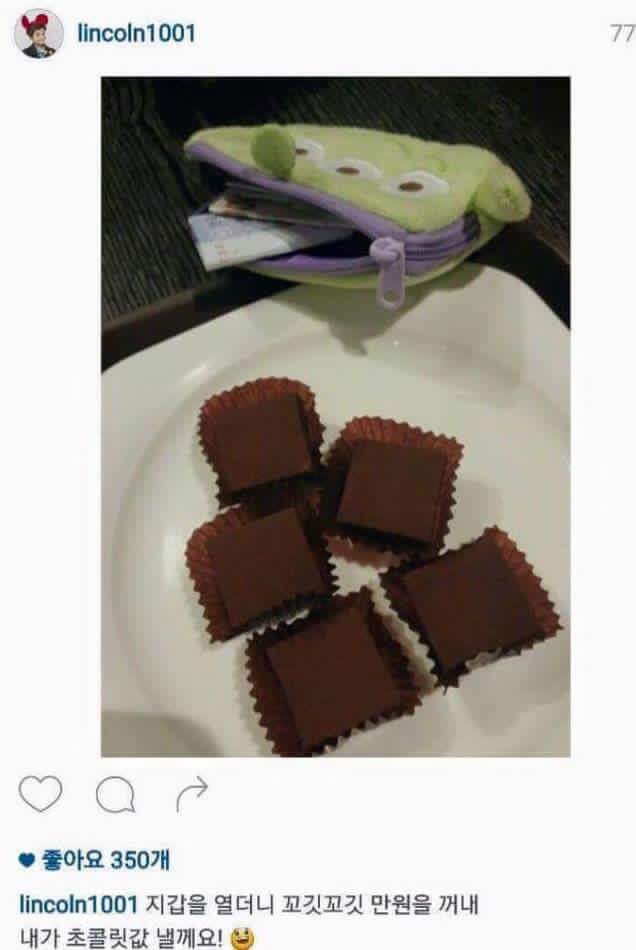
Task: Open lincoln1001's profile picture
Action: tap(38, 36)
